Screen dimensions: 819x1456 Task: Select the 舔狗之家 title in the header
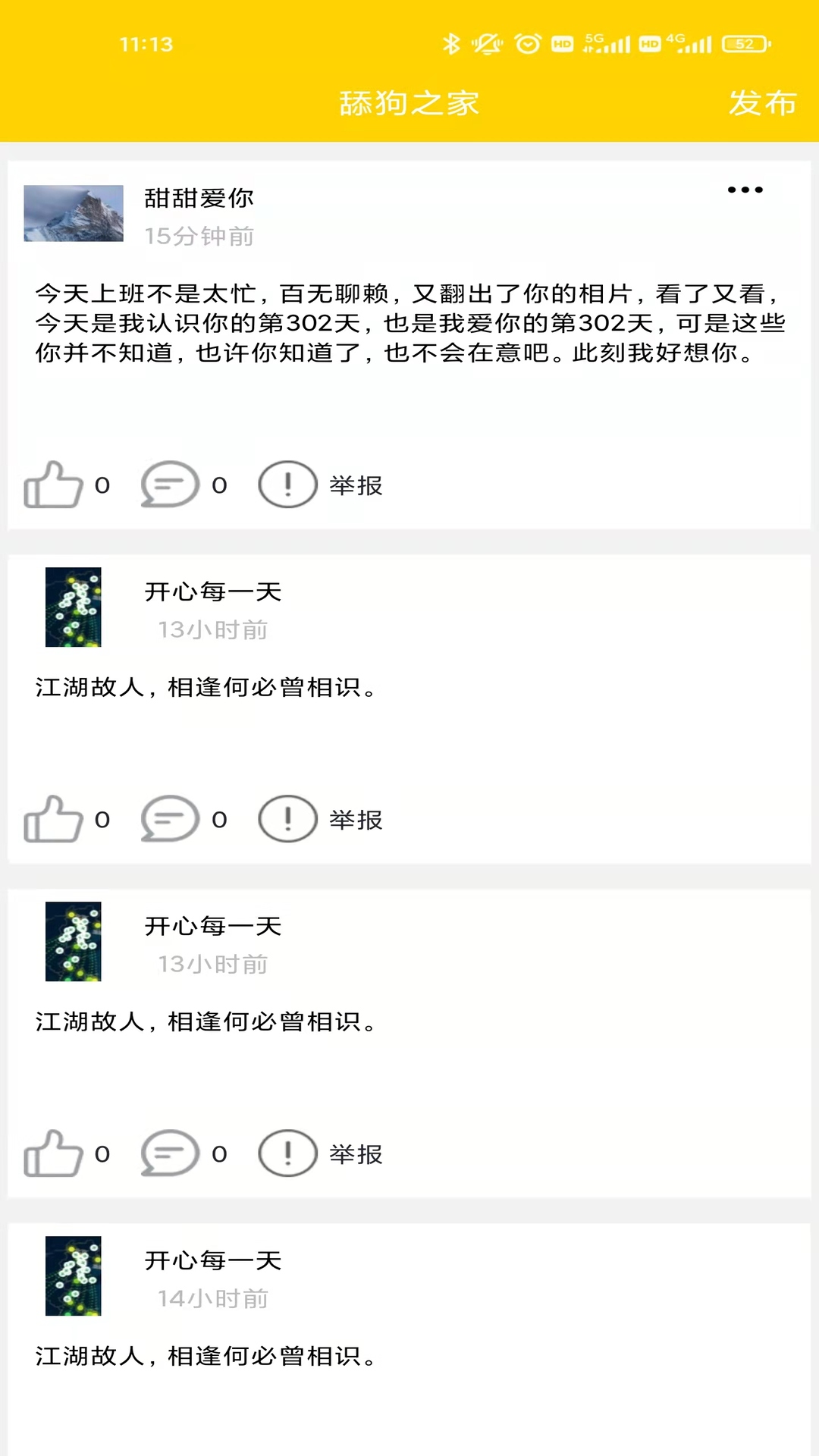(409, 102)
